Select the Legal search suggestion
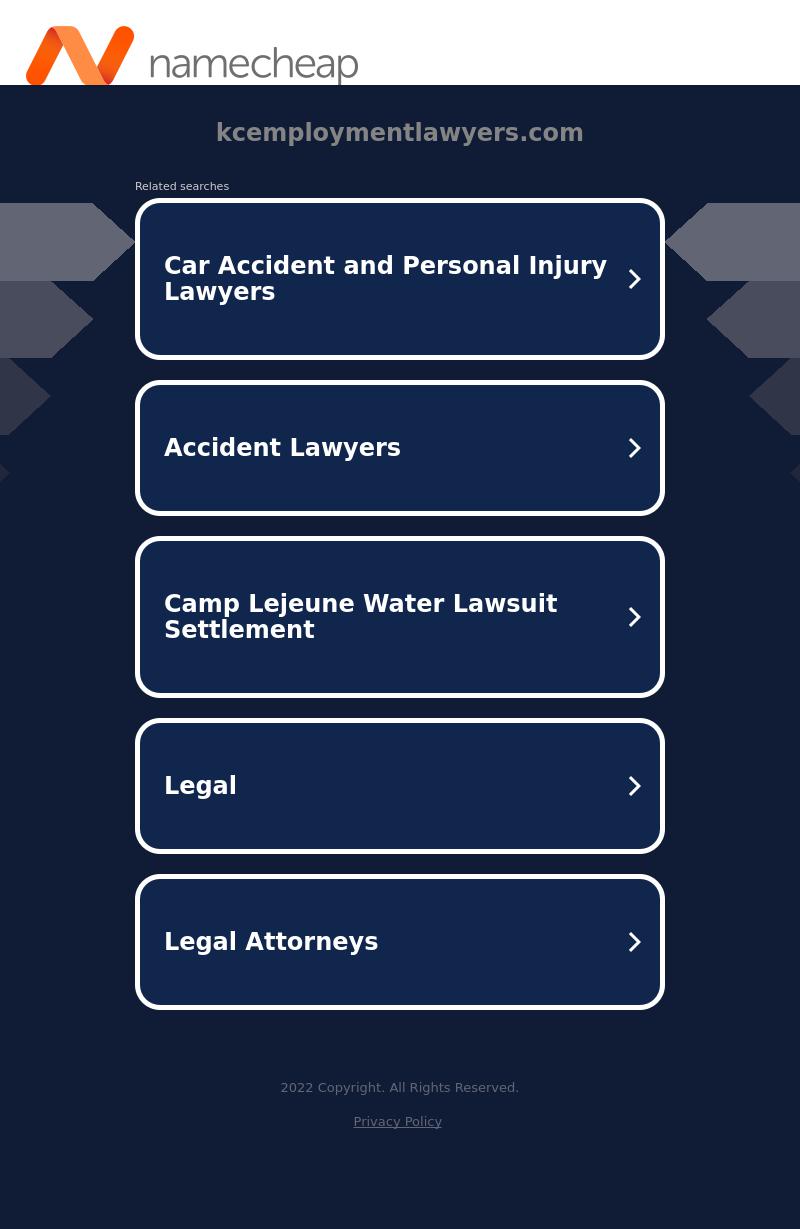The height and width of the screenshot is (1229, 800). pyautogui.click(x=200, y=786)
